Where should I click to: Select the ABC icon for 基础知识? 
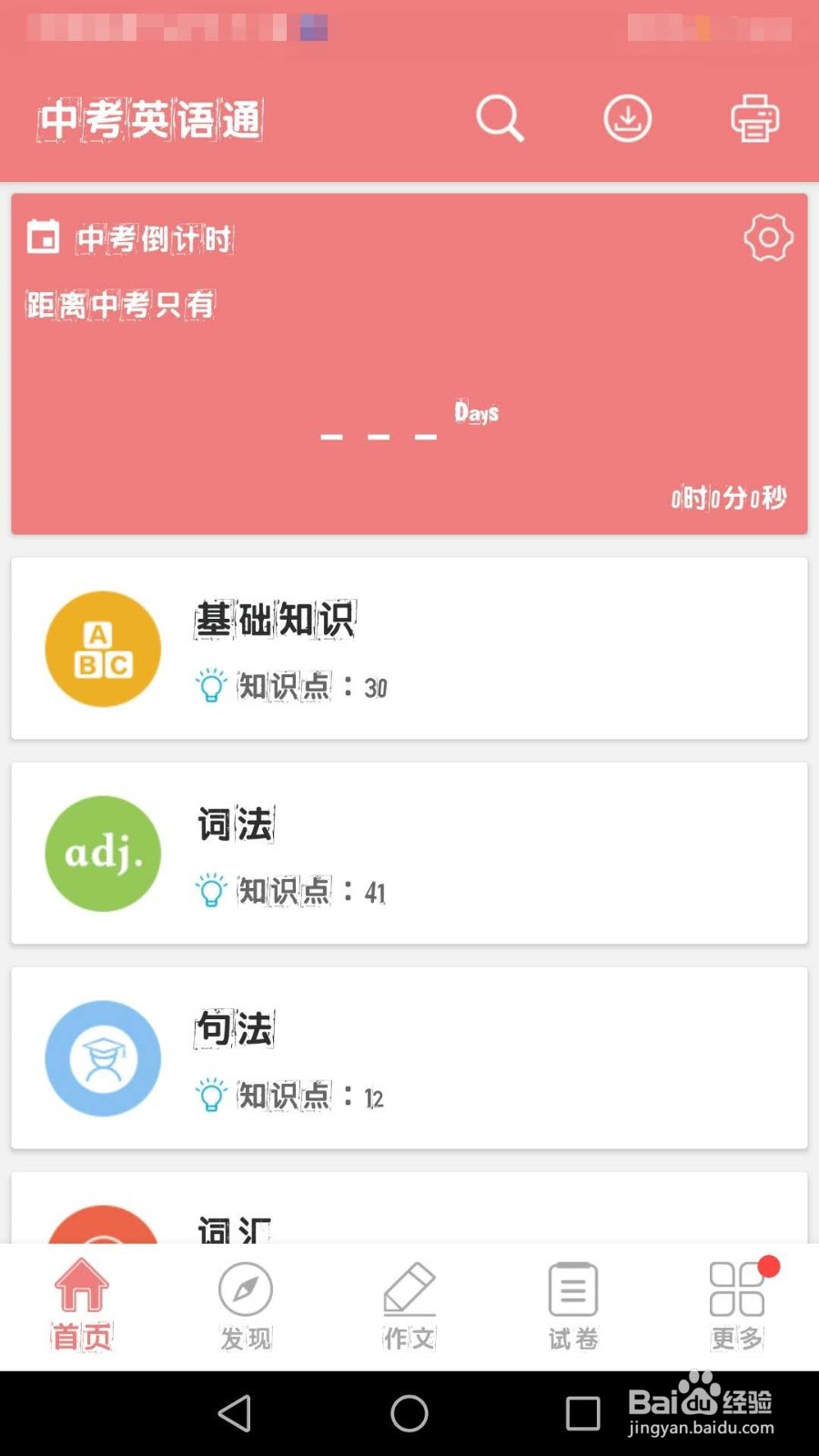coord(102,648)
